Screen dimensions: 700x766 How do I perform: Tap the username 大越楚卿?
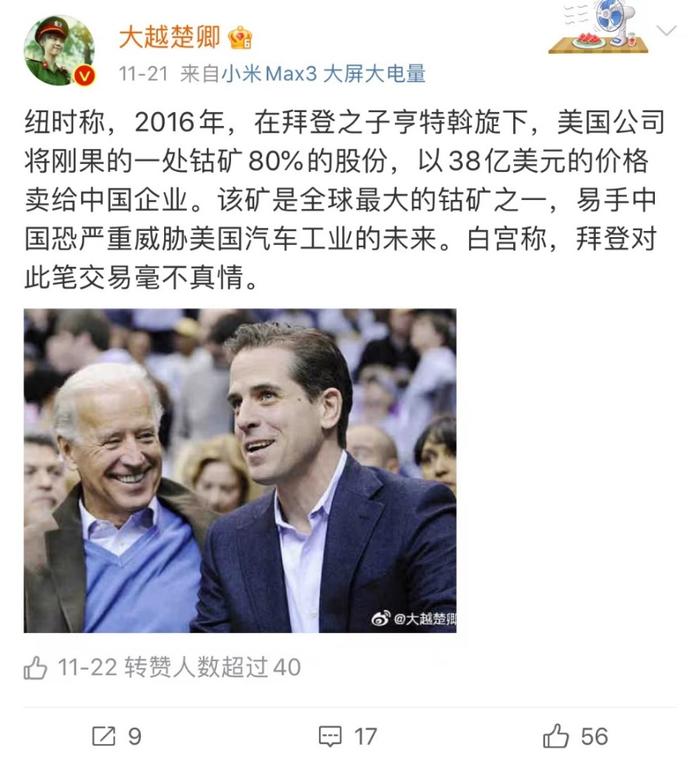[168, 37]
